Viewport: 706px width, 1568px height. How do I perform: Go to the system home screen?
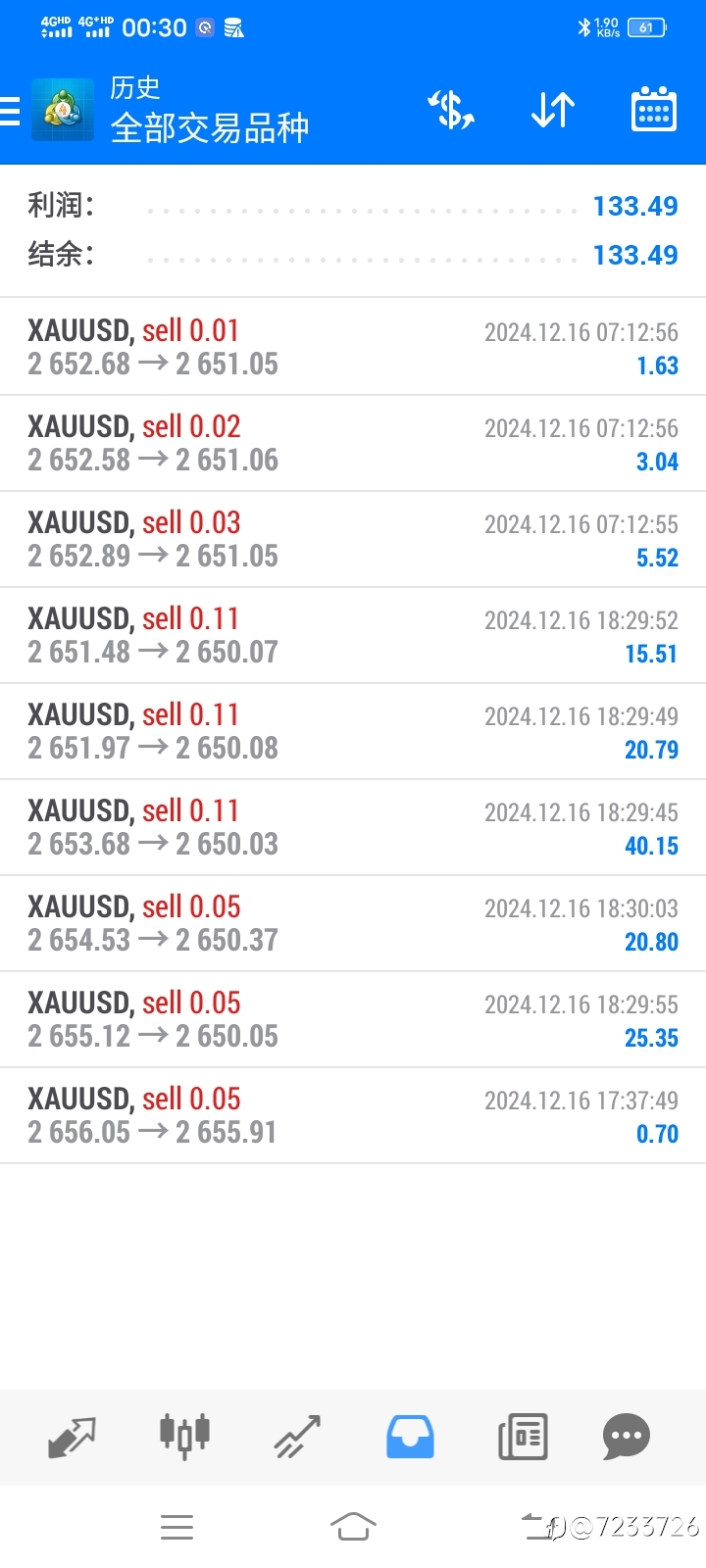tap(353, 1526)
